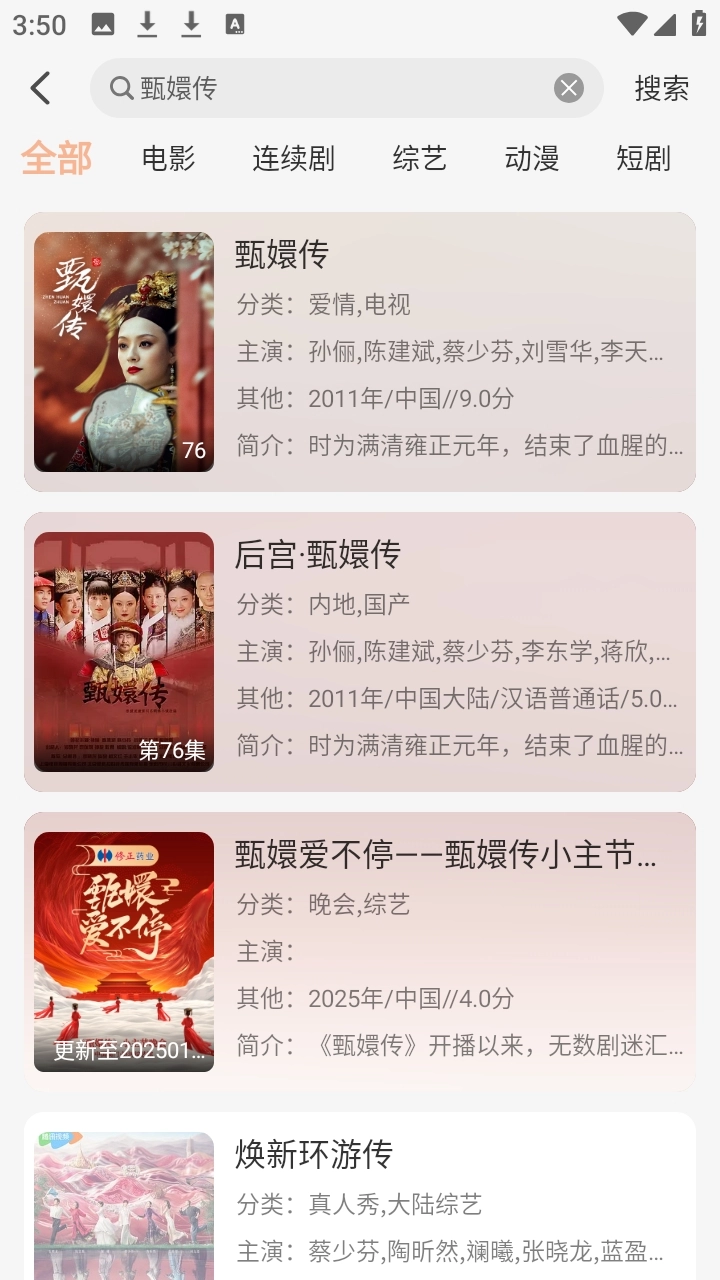This screenshot has width=720, height=1280.
Task: Tap the 甄嬛爱不停 poster thumbnail
Action: pyautogui.click(x=124, y=950)
